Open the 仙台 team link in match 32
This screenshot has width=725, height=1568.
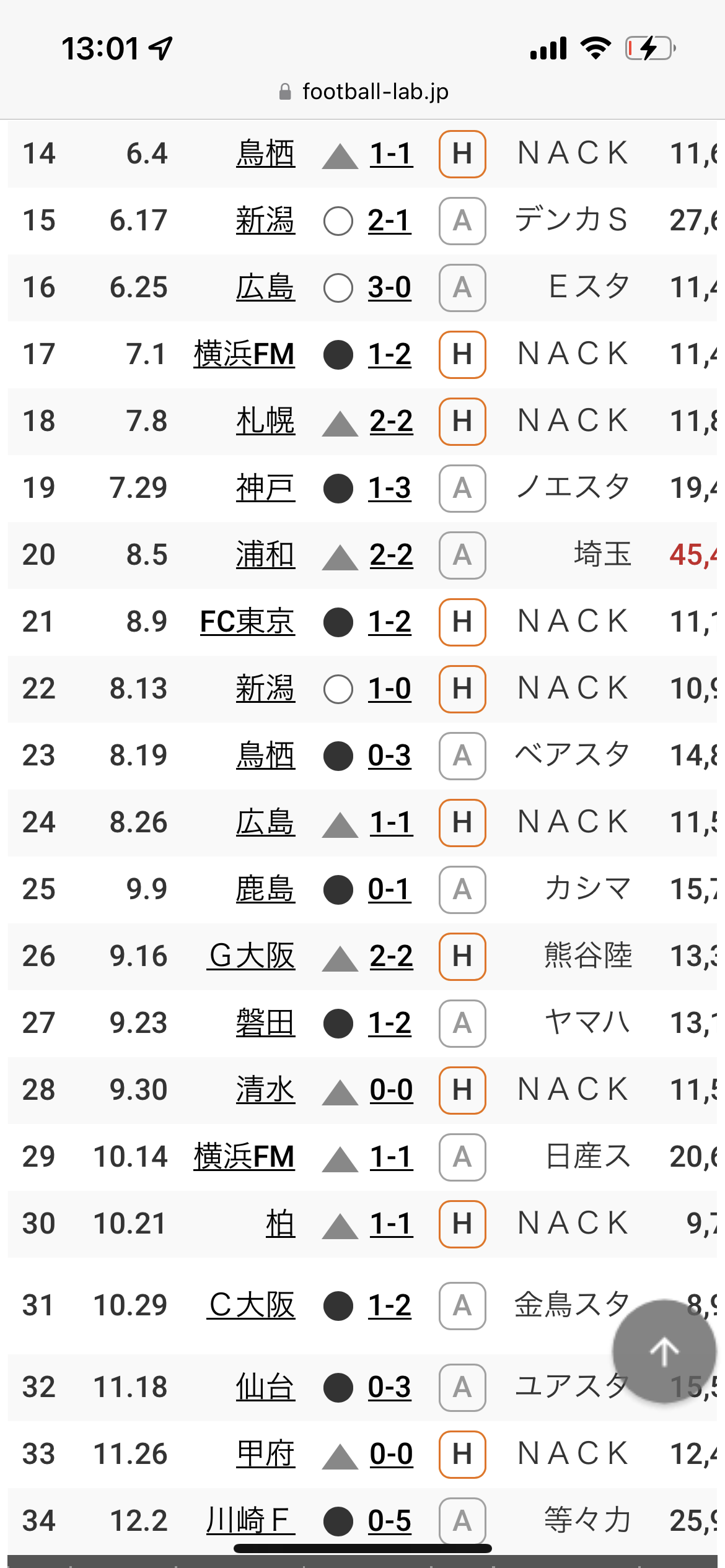point(265,1388)
